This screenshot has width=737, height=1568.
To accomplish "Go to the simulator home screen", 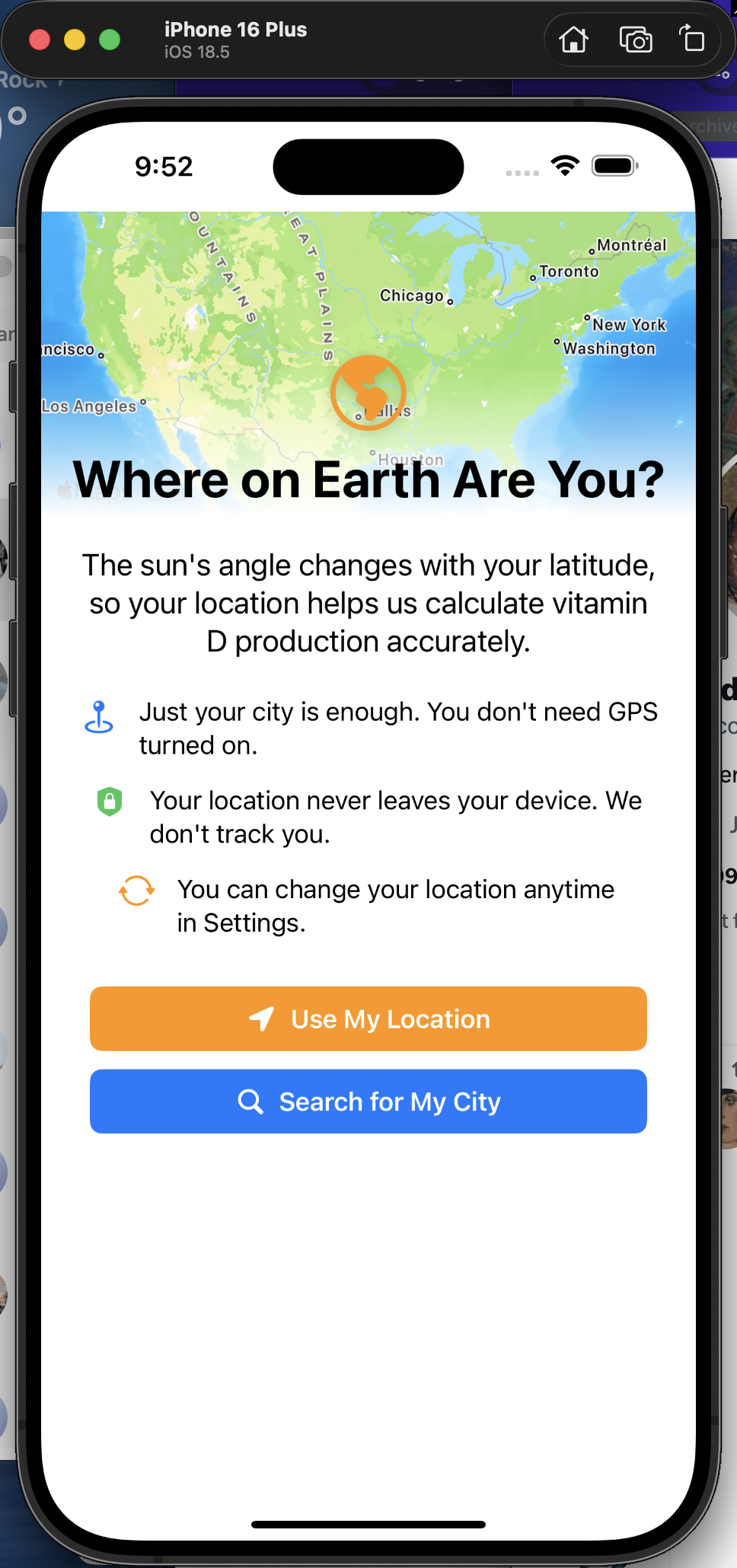I will coord(573,40).
